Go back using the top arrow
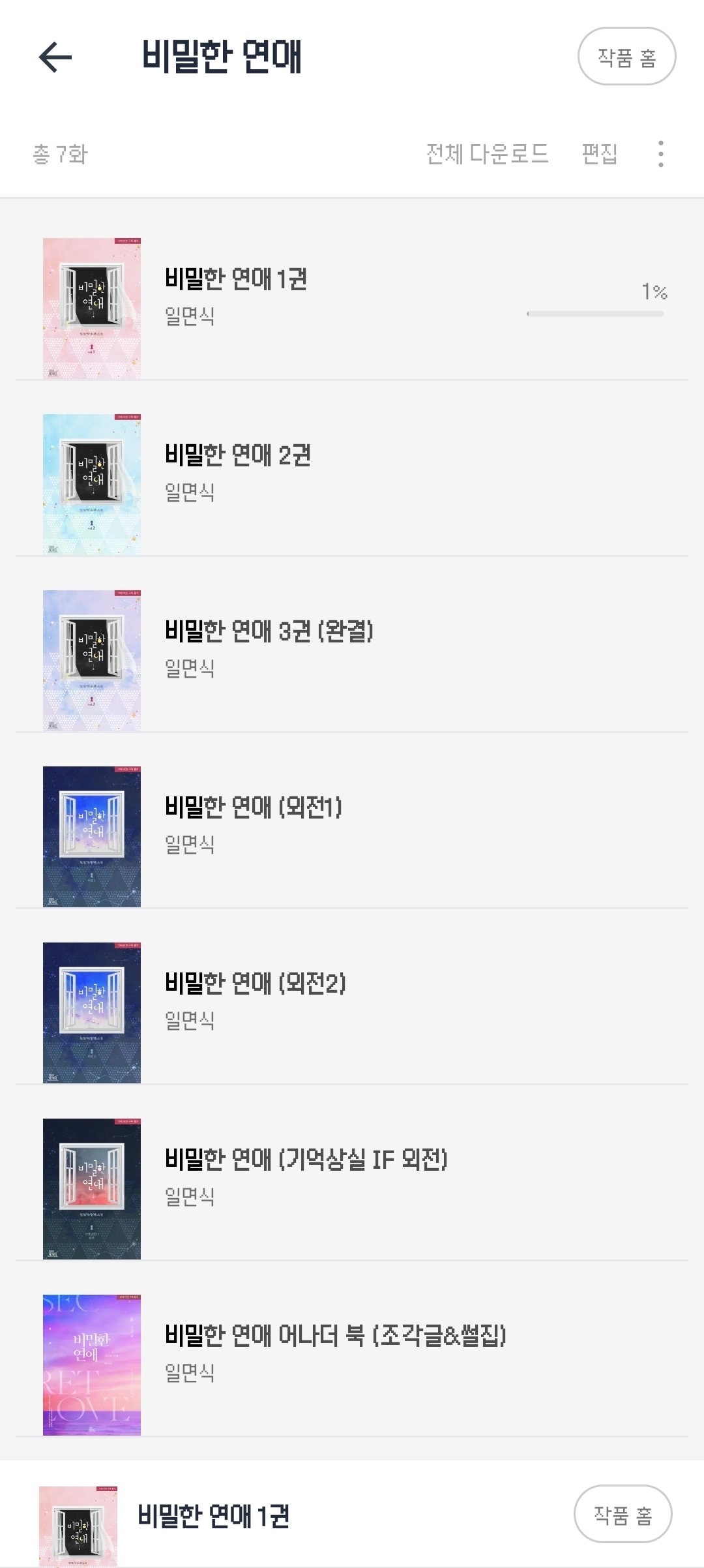Image resolution: width=704 pixels, height=1568 pixels. point(55,57)
